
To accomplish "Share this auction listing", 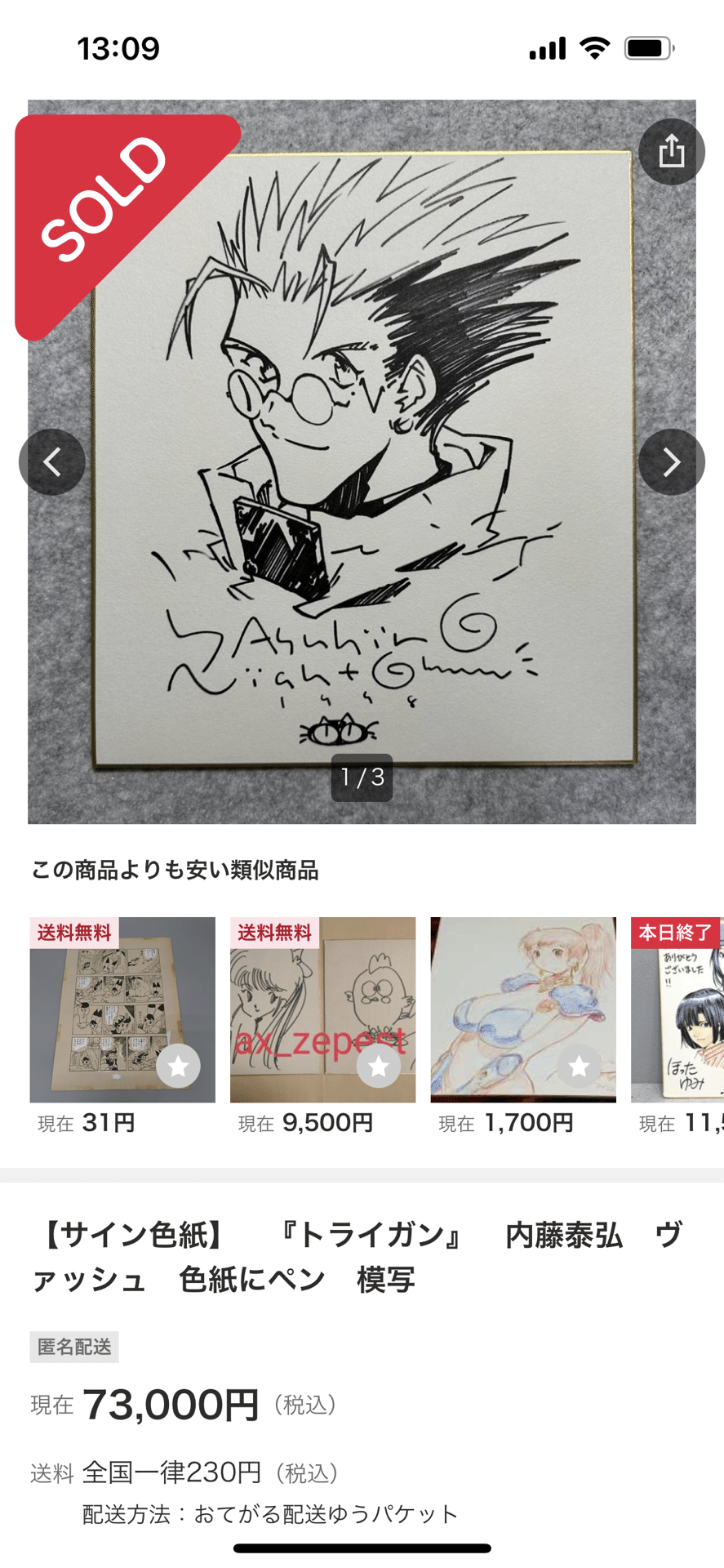I will (671, 152).
